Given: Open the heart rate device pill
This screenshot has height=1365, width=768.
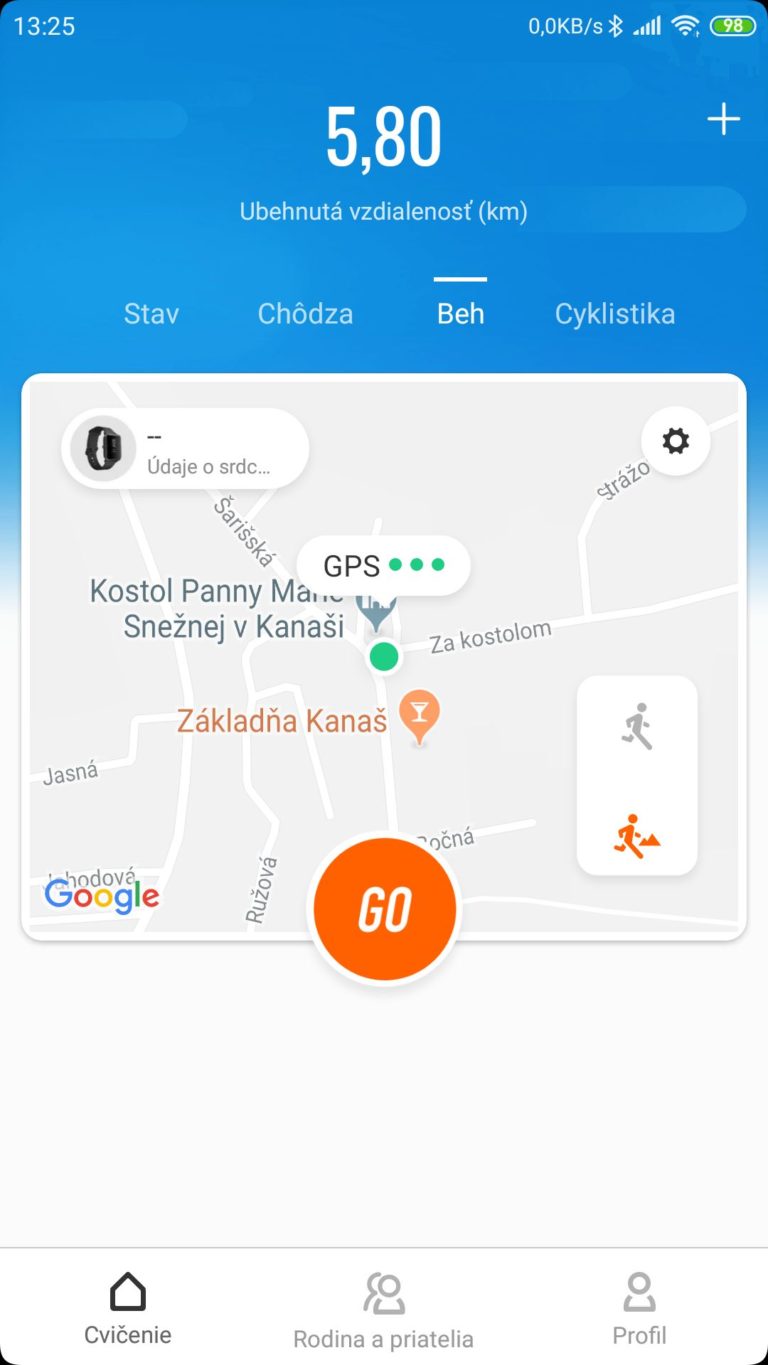Looking at the screenshot, I should [x=185, y=449].
